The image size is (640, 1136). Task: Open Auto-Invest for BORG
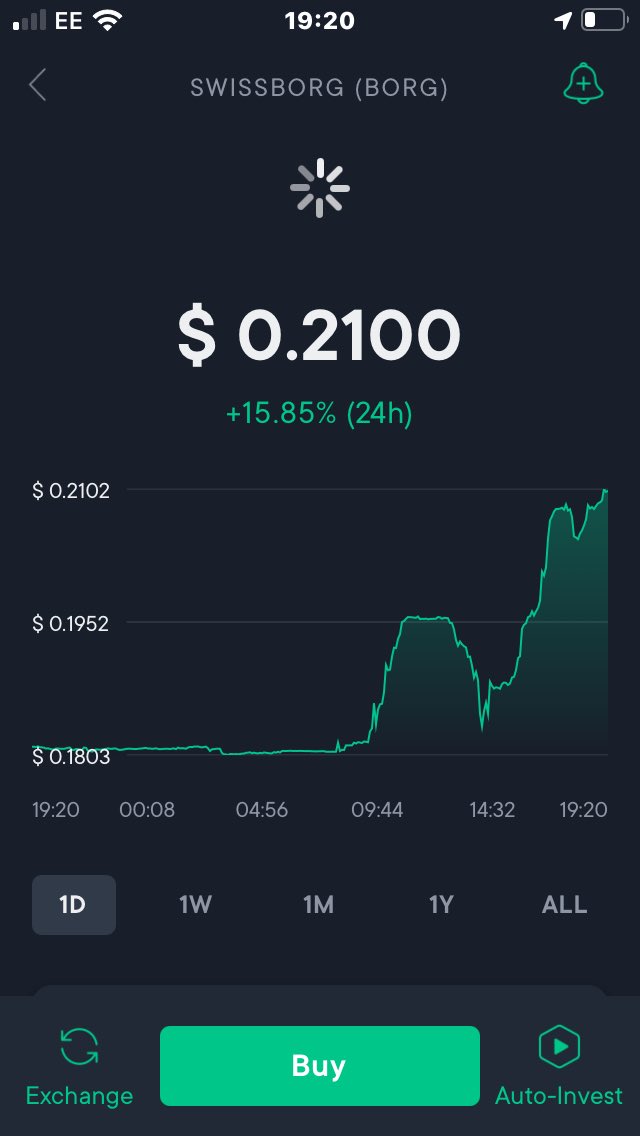tap(559, 1066)
